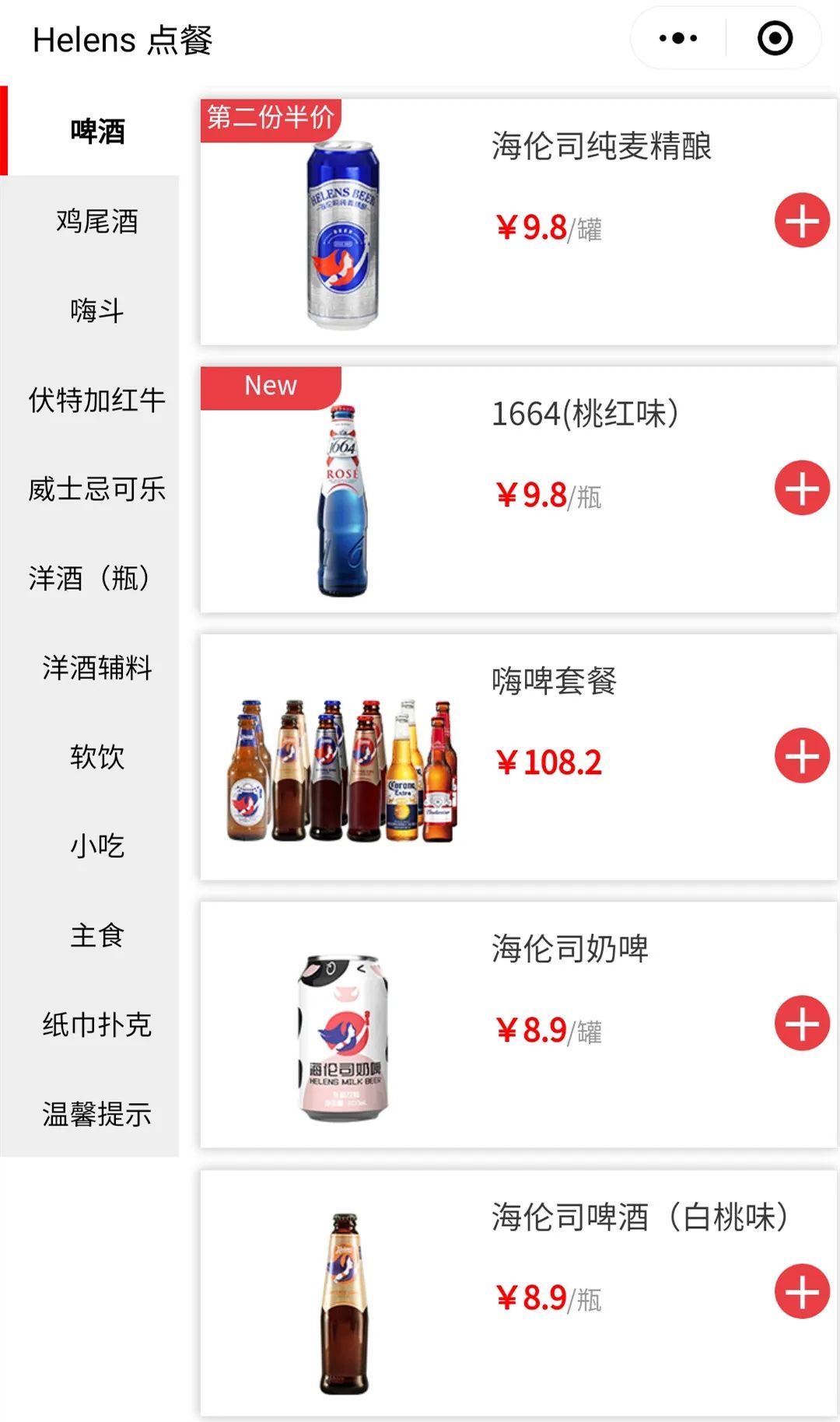Open the 温馨提示 section

point(96,1114)
